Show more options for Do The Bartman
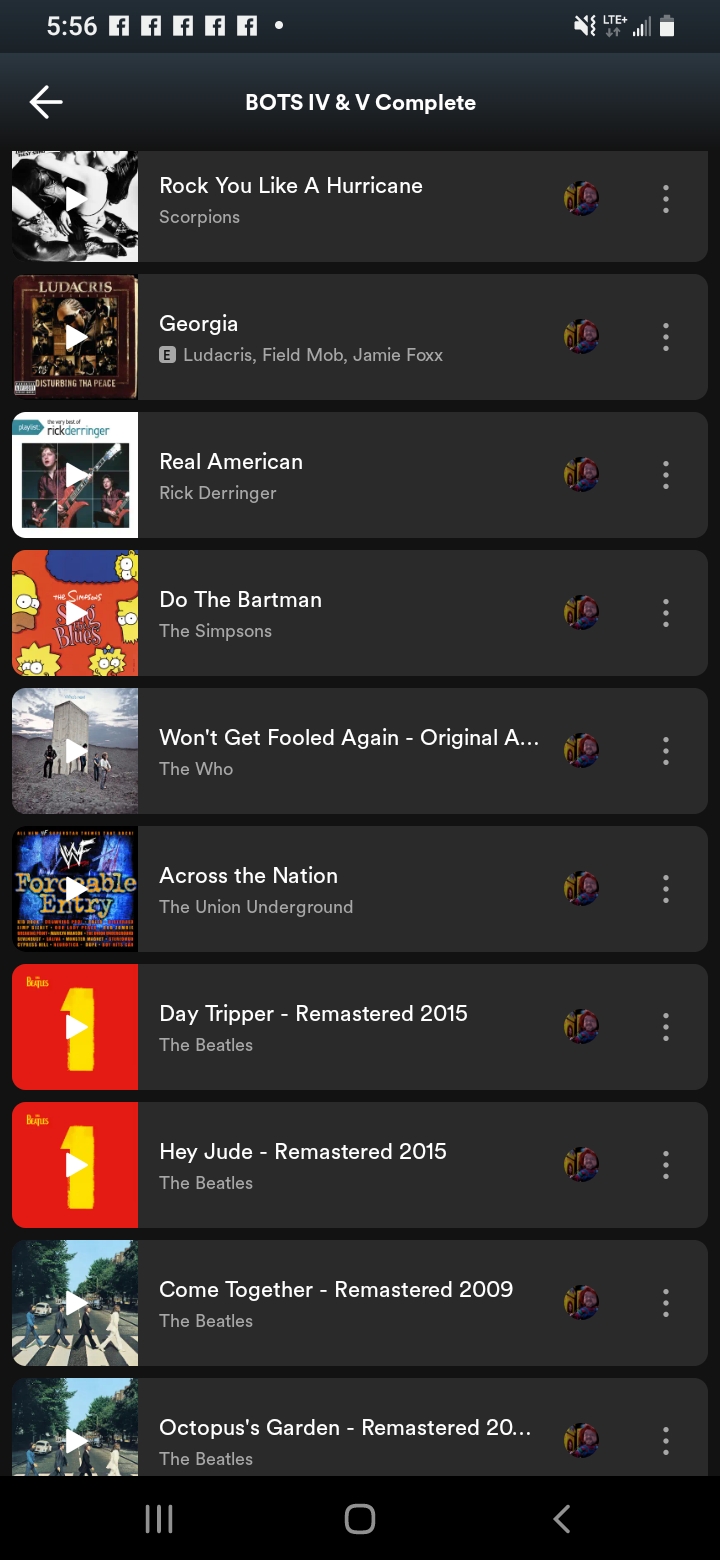 click(665, 613)
